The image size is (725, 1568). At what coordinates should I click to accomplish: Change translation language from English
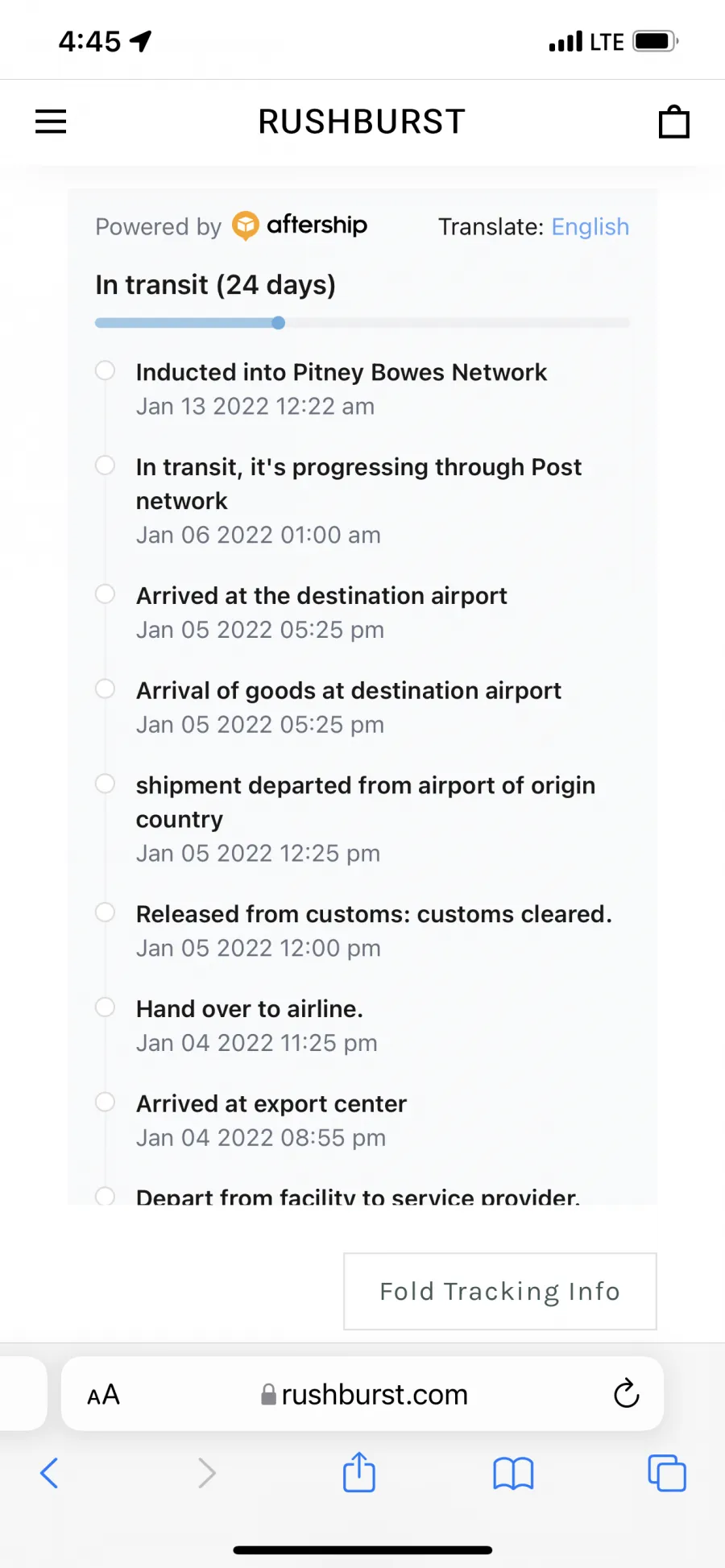click(590, 227)
